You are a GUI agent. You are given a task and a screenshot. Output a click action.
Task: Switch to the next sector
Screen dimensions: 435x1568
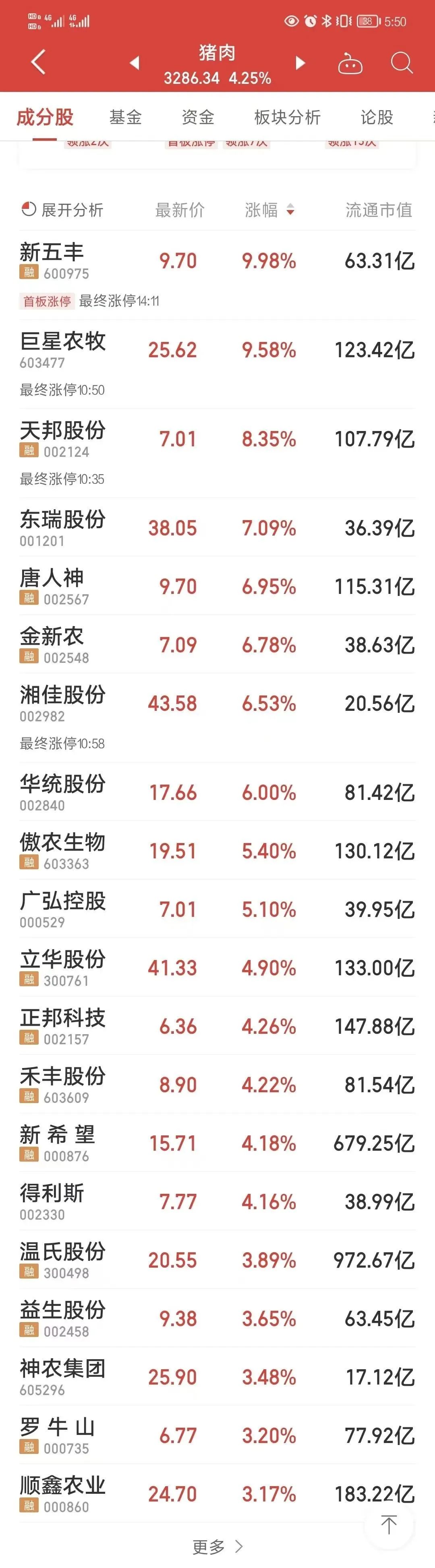299,62
